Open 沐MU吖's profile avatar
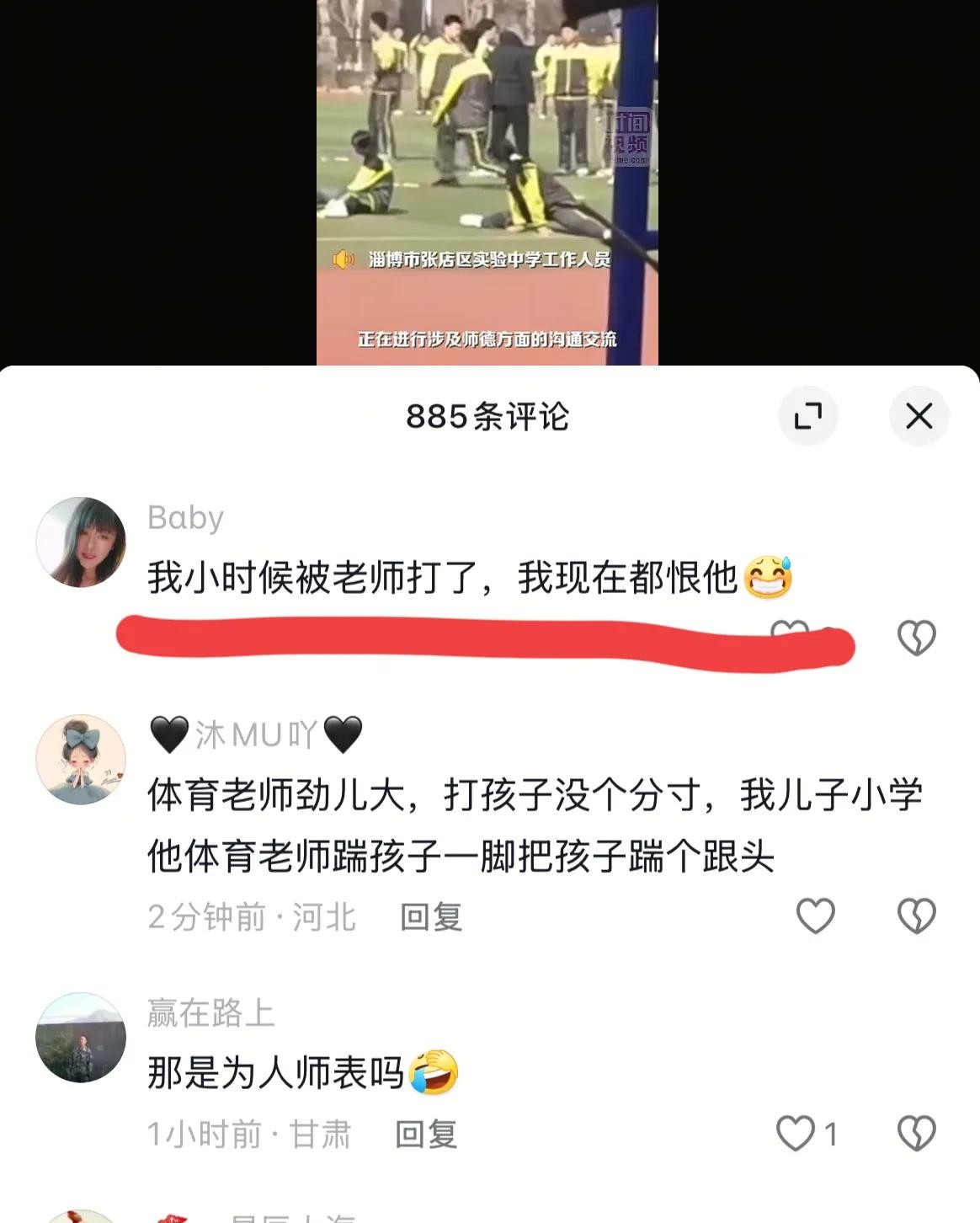This screenshot has width=980, height=1223. pos(81,760)
